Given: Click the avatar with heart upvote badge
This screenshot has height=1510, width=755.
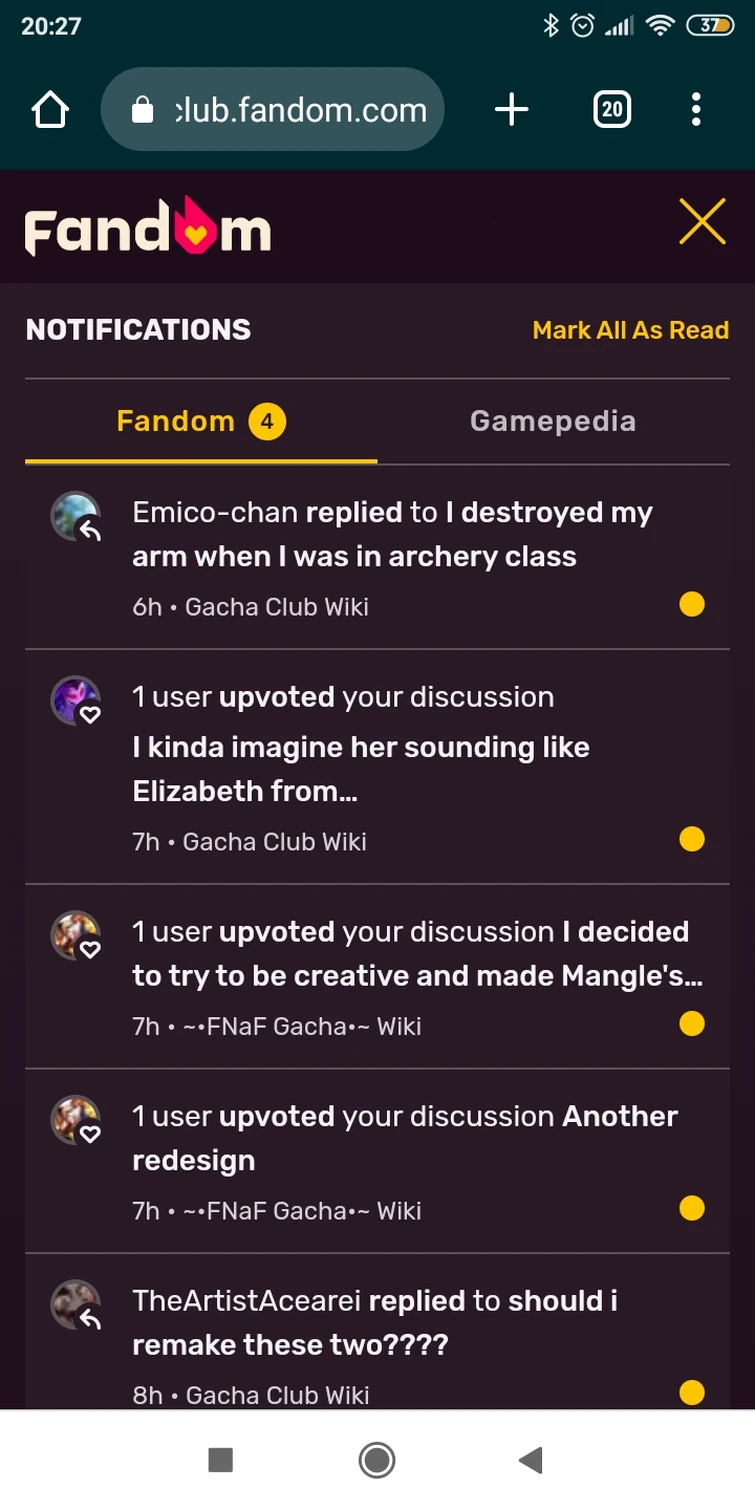Looking at the screenshot, I should [x=76, y=701].
